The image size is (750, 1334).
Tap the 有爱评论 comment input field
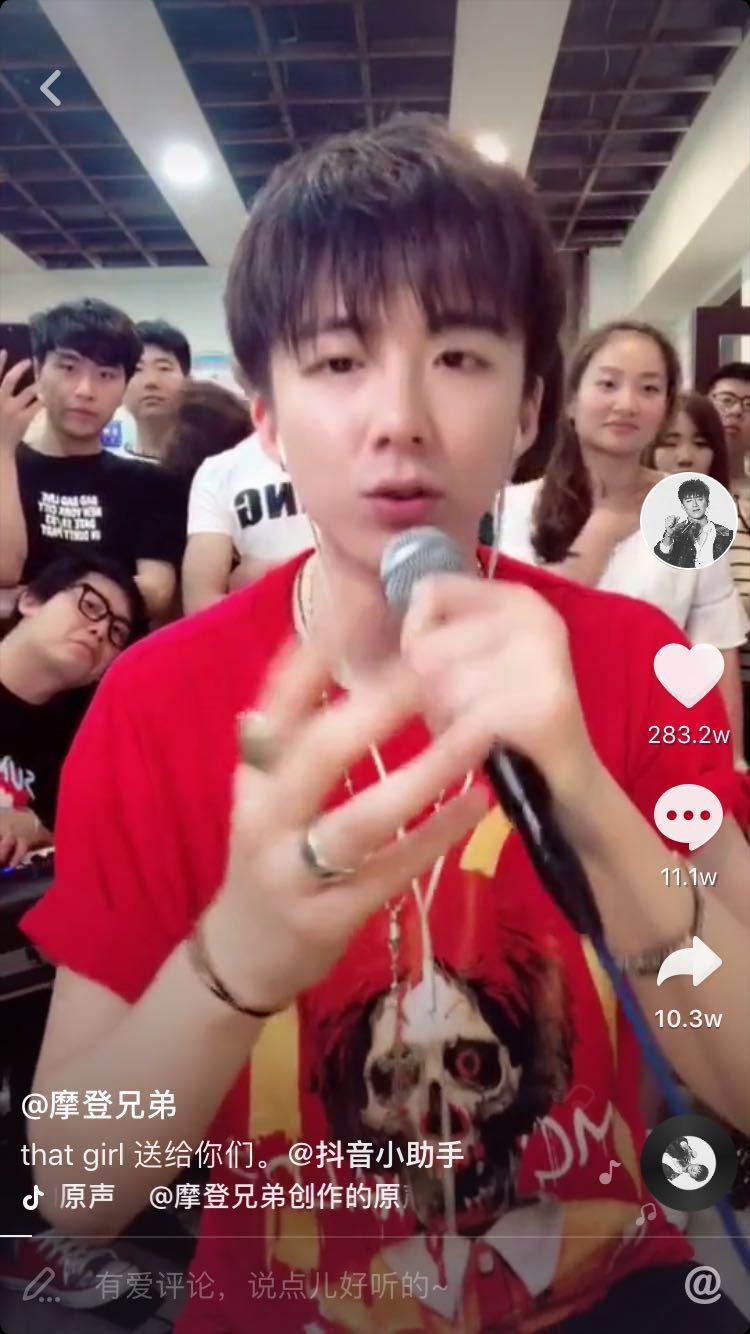click(272, 1285)
